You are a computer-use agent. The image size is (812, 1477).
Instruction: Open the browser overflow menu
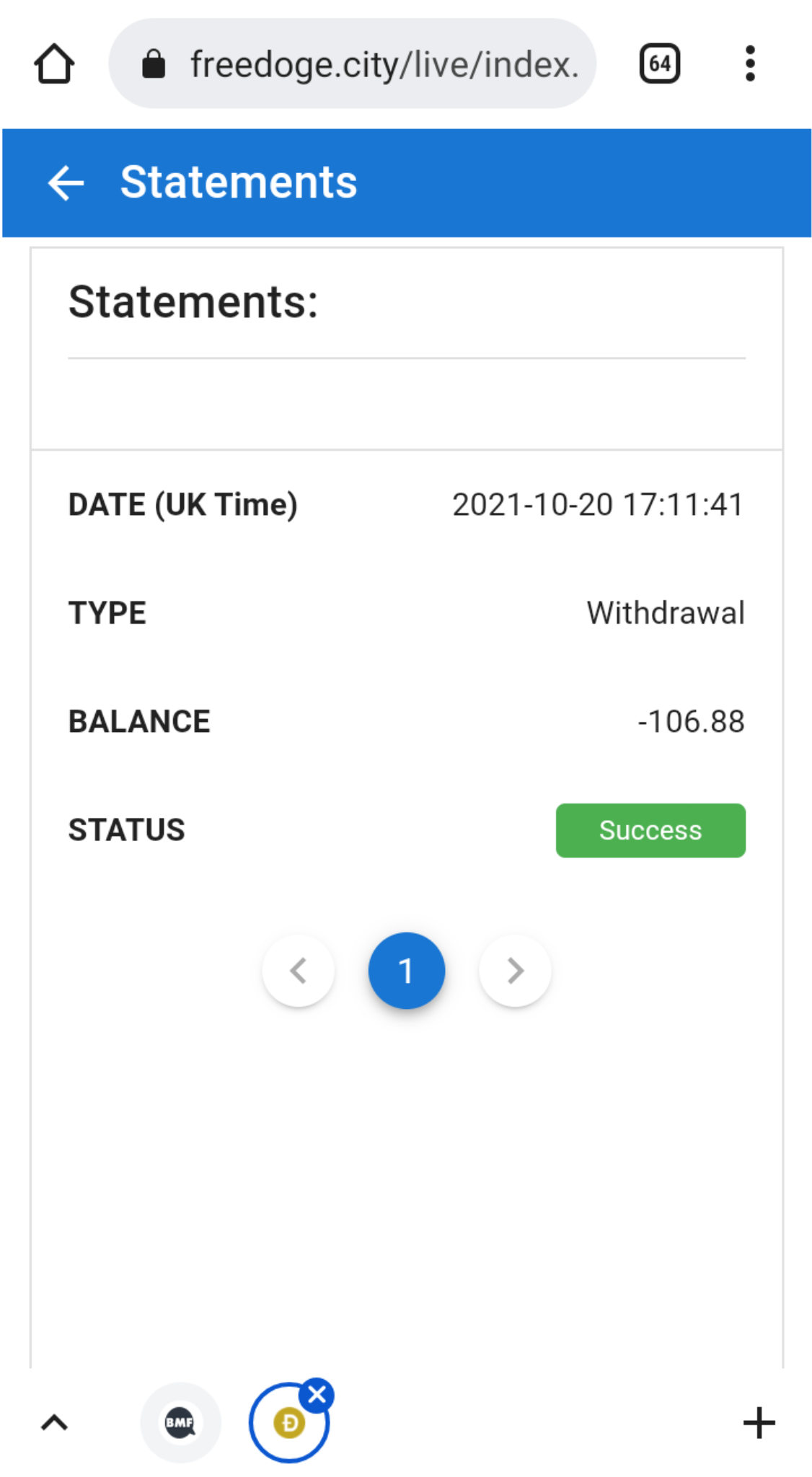pyautogui.click(x=750, y=64)
